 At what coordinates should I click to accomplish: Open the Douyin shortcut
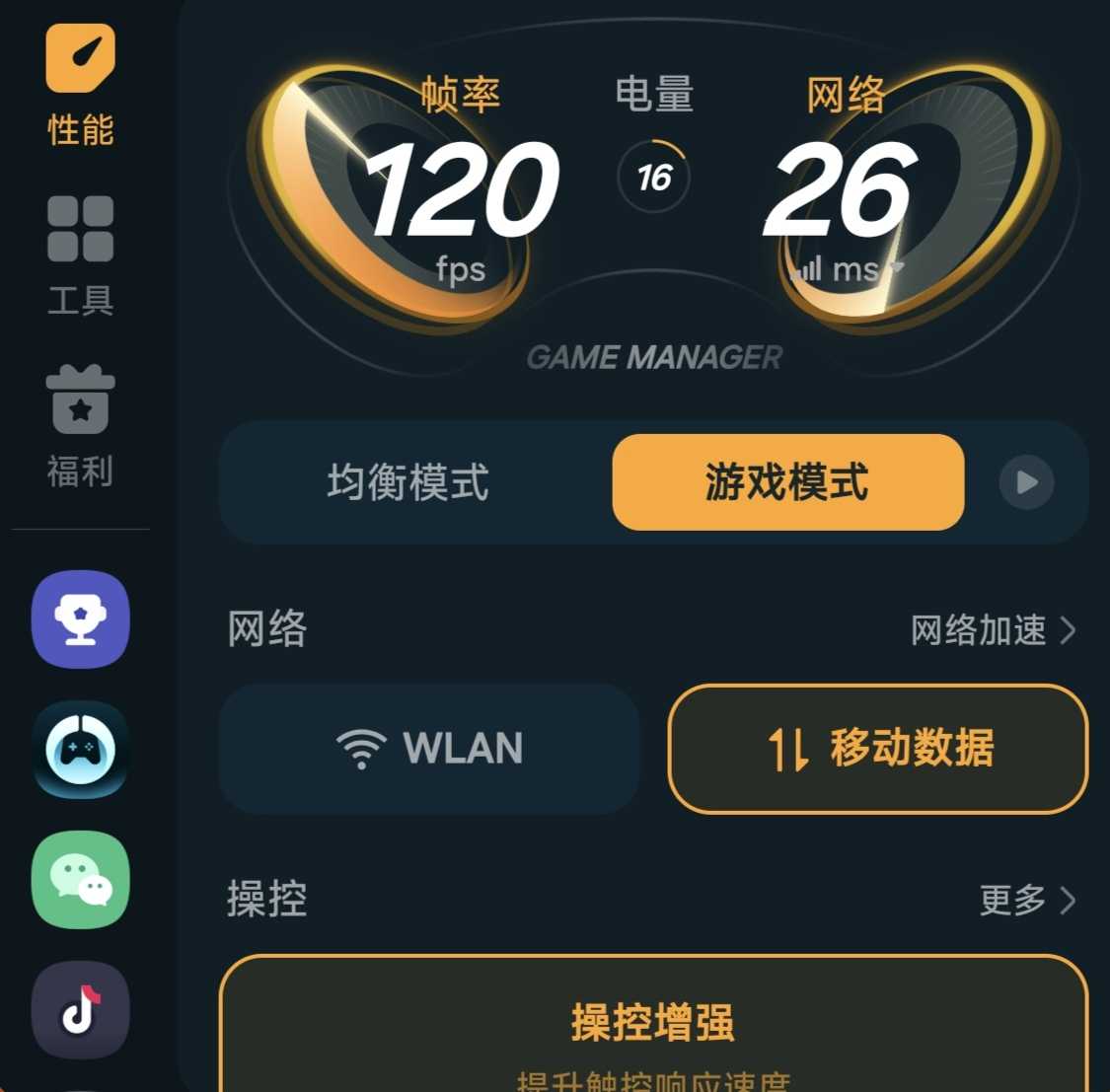[x=80, y=1010]
